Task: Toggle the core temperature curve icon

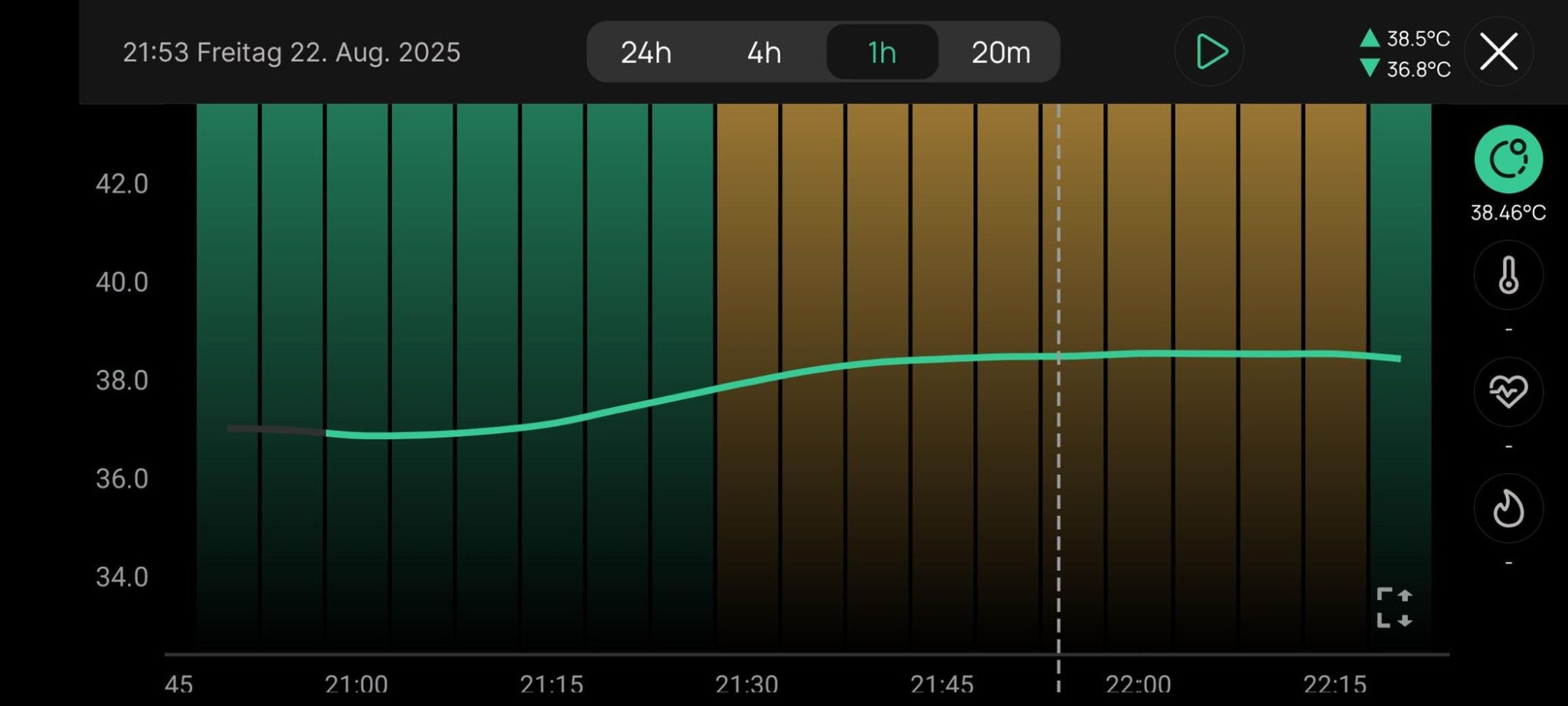Action: click(1508, 159)
